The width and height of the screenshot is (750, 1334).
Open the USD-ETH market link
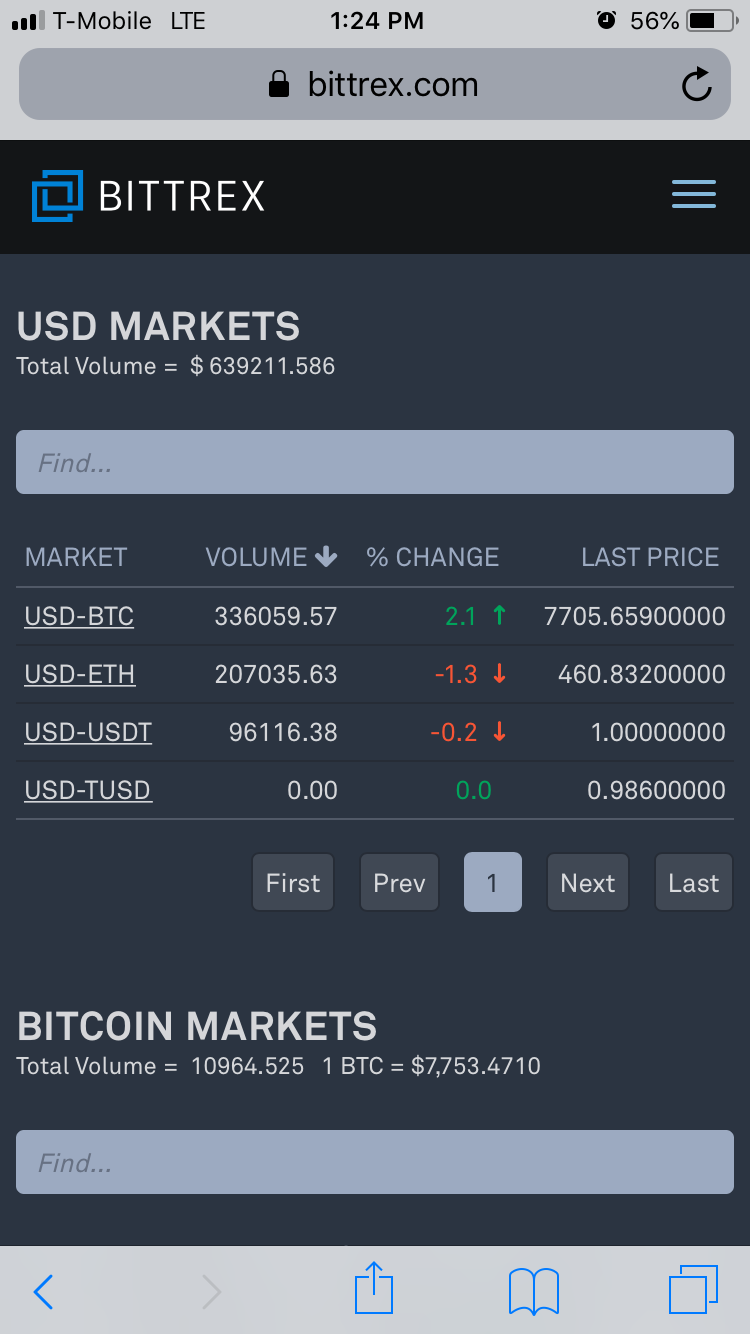tap(80, 674)
